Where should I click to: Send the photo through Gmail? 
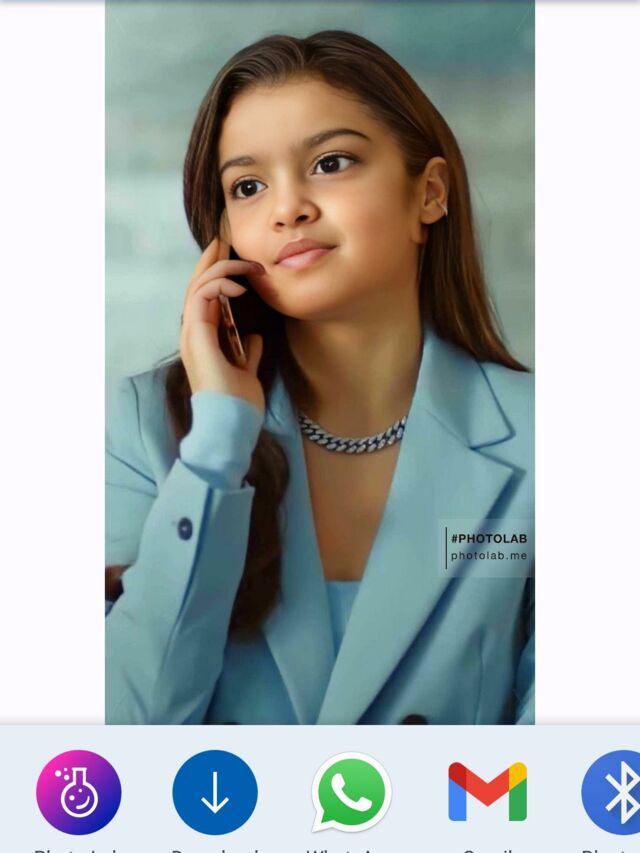point(487,792)
